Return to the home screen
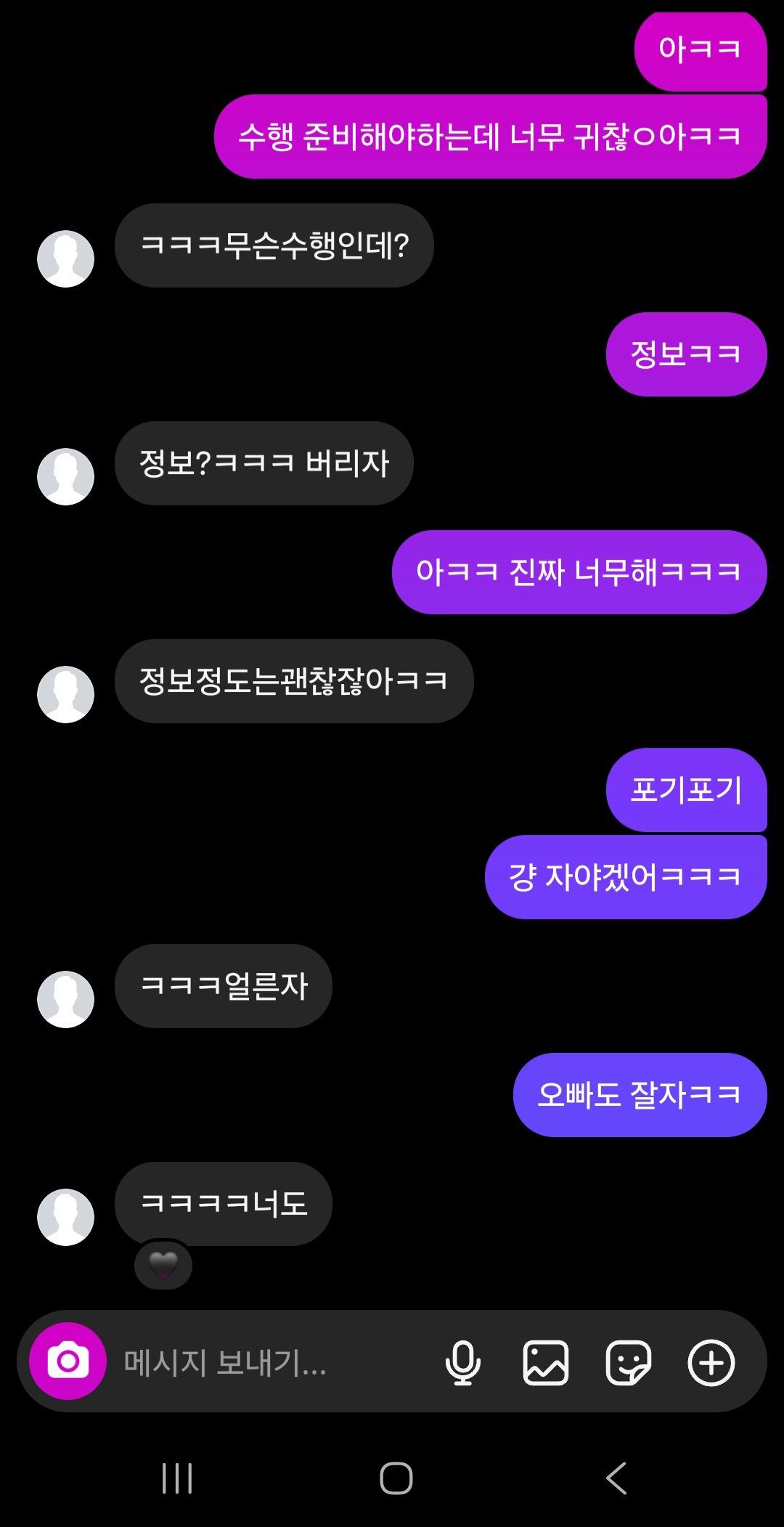The width and height of the screenshot is (784, 1527). pyautogui.click(x=396, y=1478)
